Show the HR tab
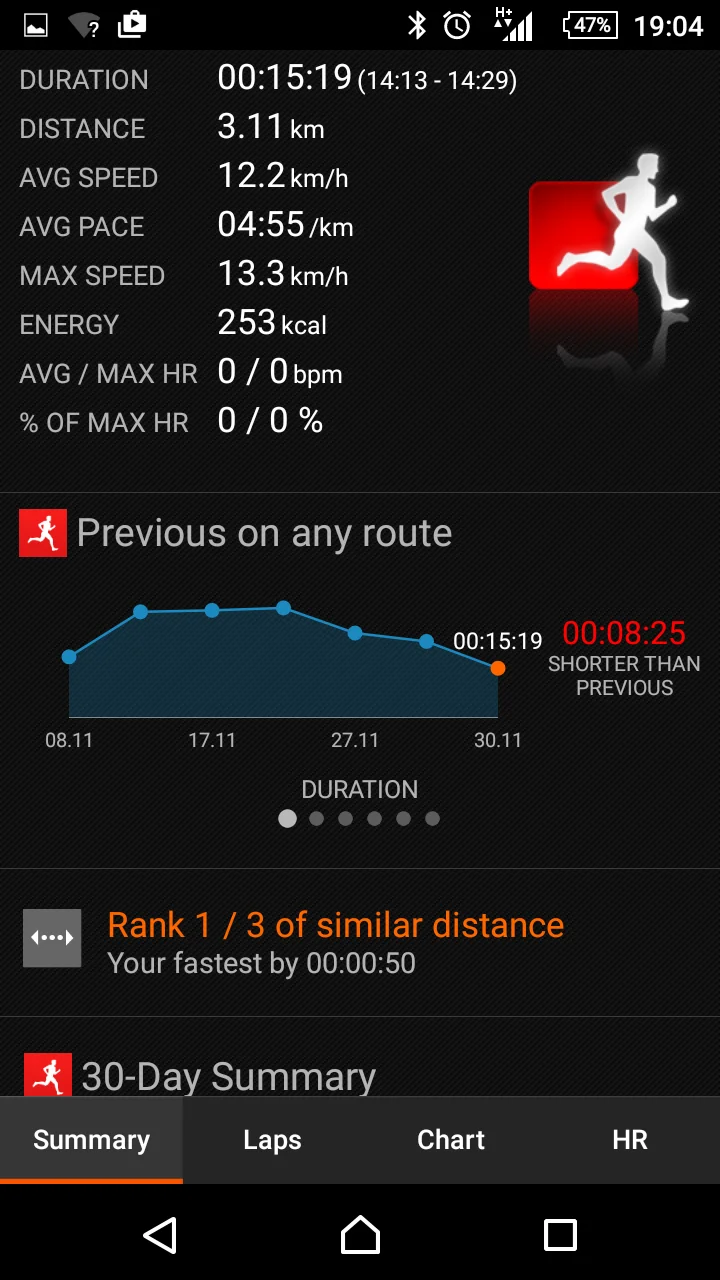Screen dimensions: 720x1280 point(630,1140)
